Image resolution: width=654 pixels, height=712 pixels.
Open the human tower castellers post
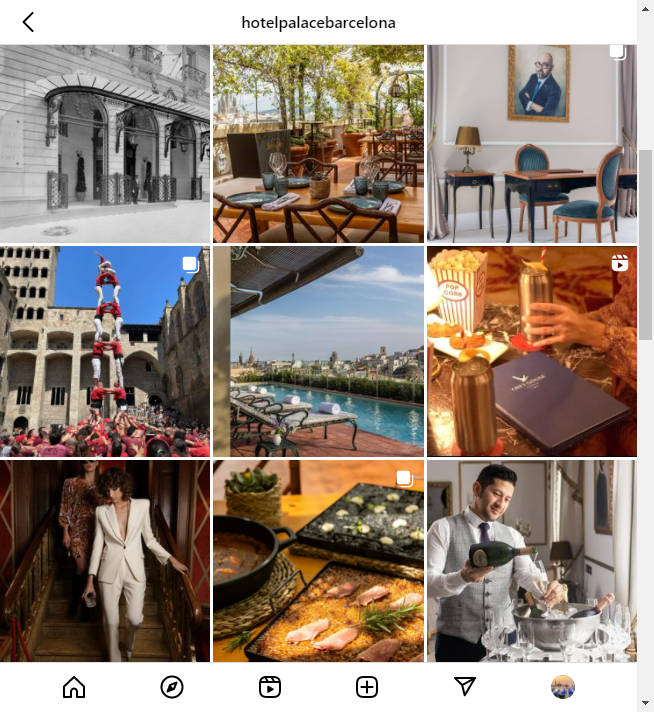[105, 351]
